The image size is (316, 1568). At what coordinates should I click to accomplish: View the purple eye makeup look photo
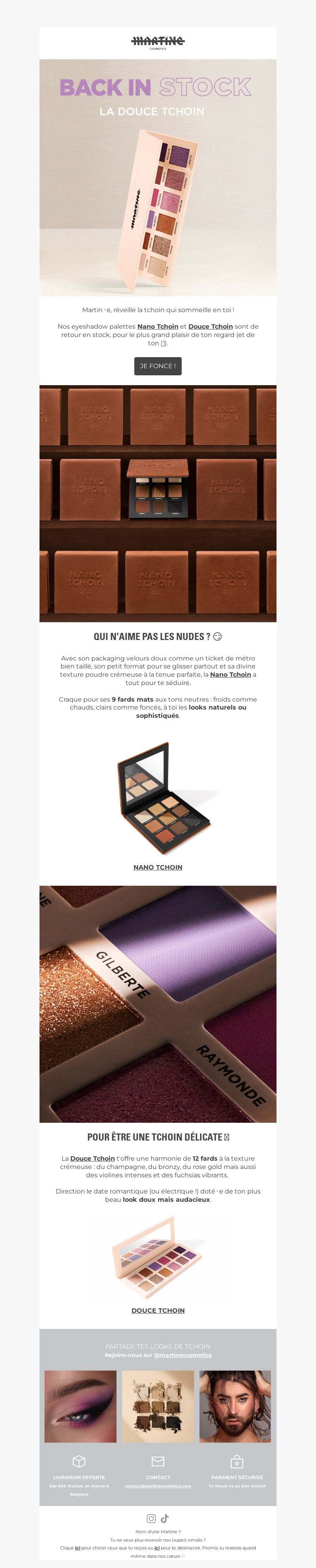pyautogui.click(x=80, y=1406)
